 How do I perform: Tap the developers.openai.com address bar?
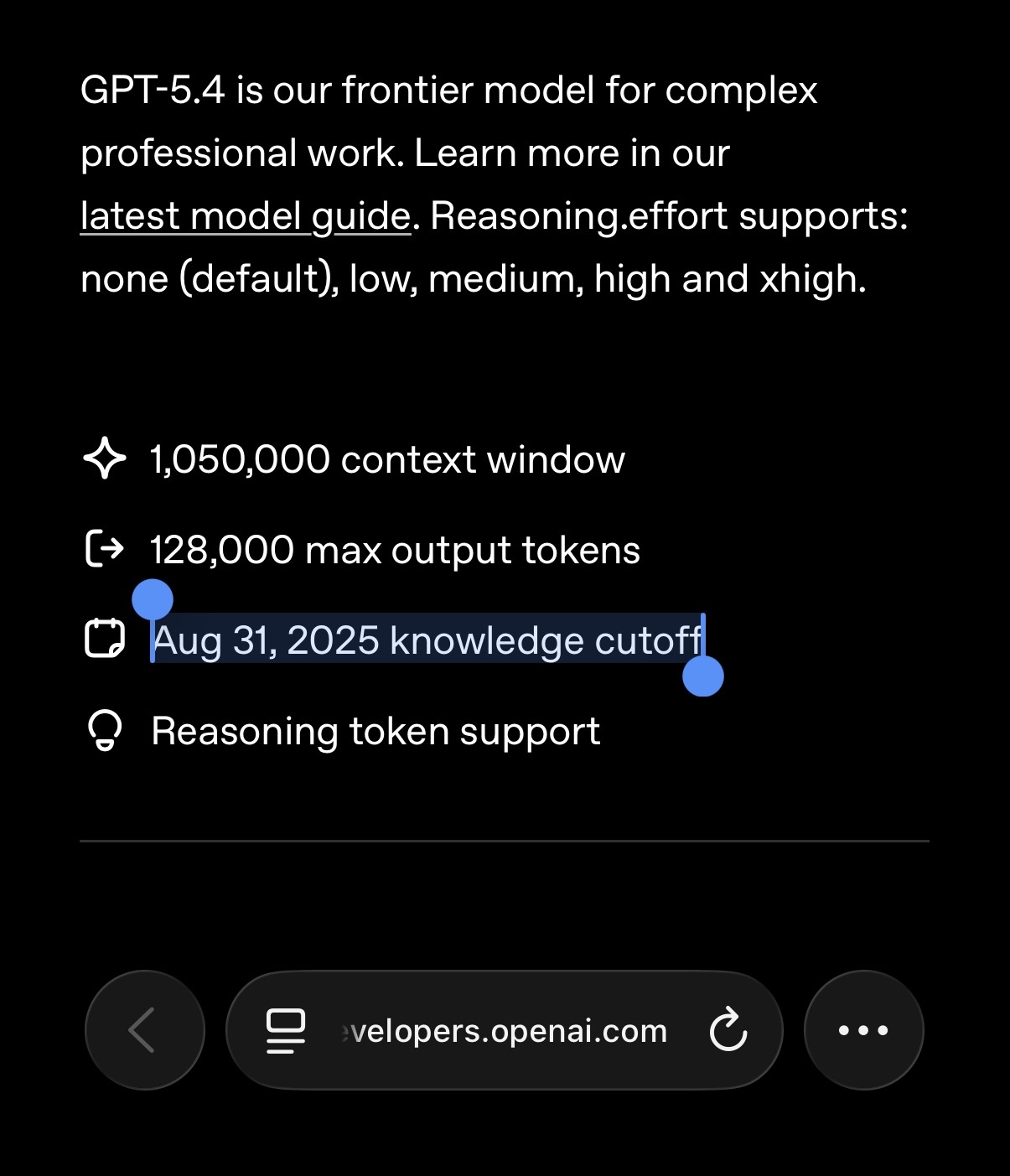505,1030
